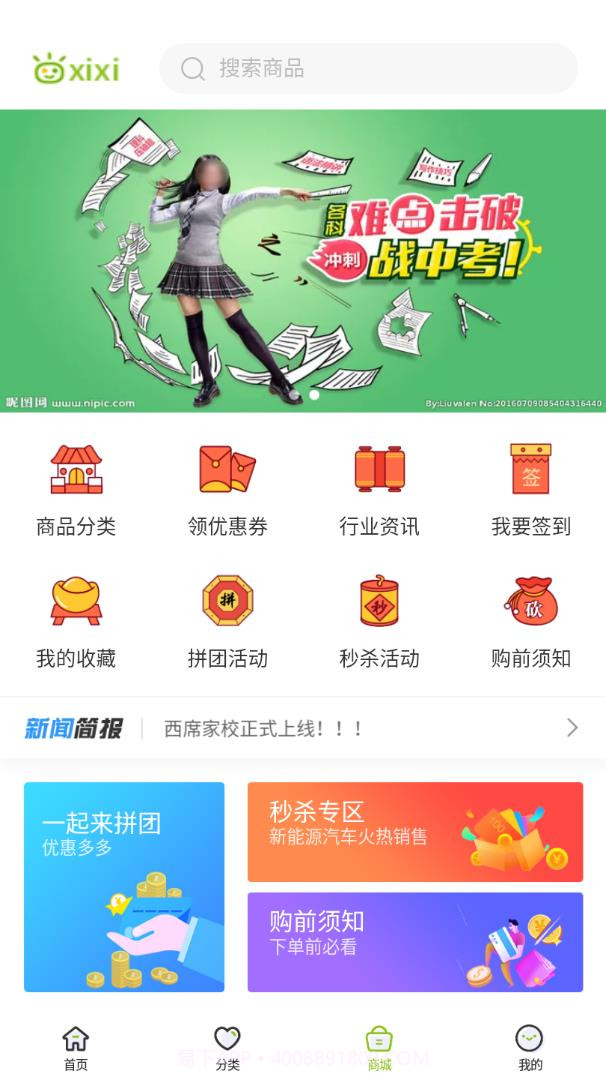The image size is (606, 1080).
Task: Tap the 搜索商品 search box
Action: [368, 68]
